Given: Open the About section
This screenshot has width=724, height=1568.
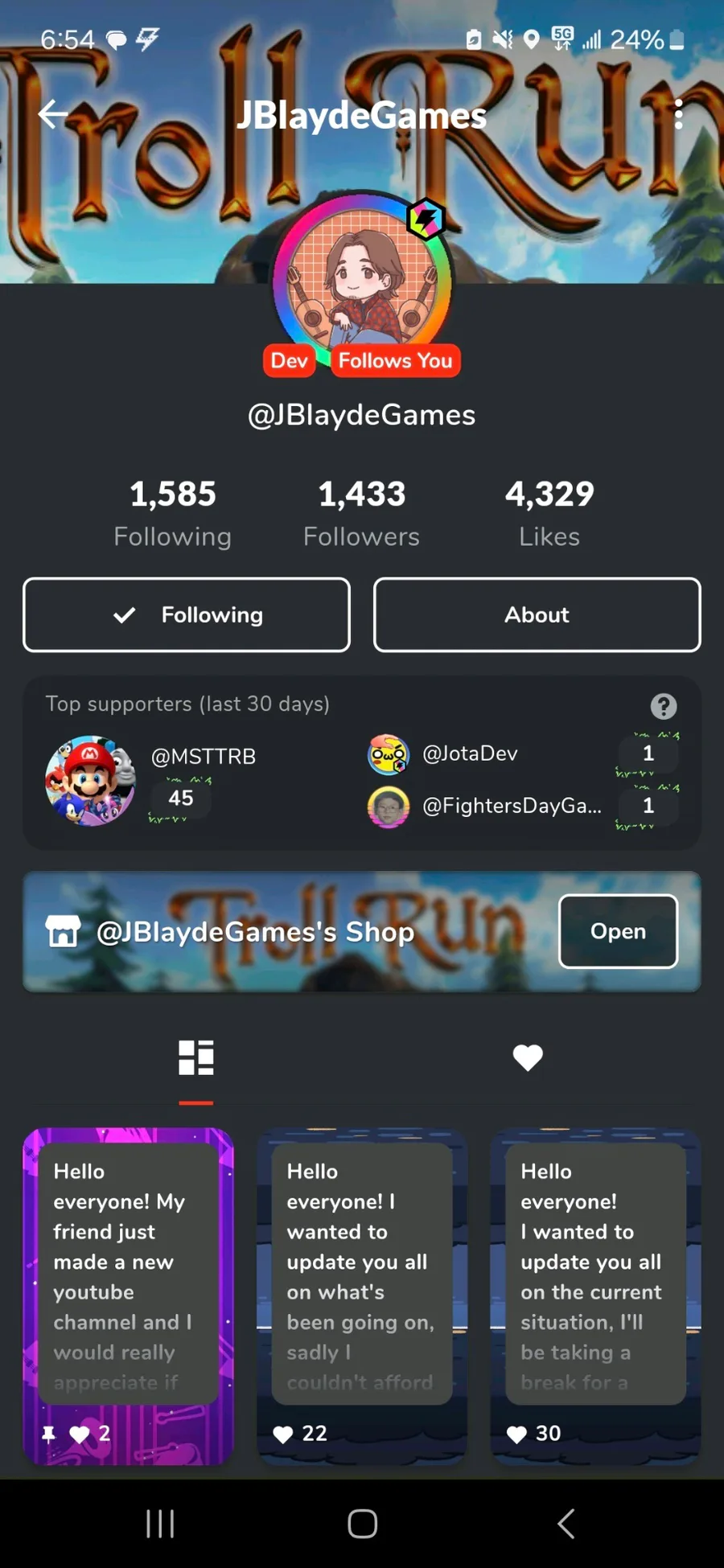Looking at the screenshot, I should coord(537,614).
